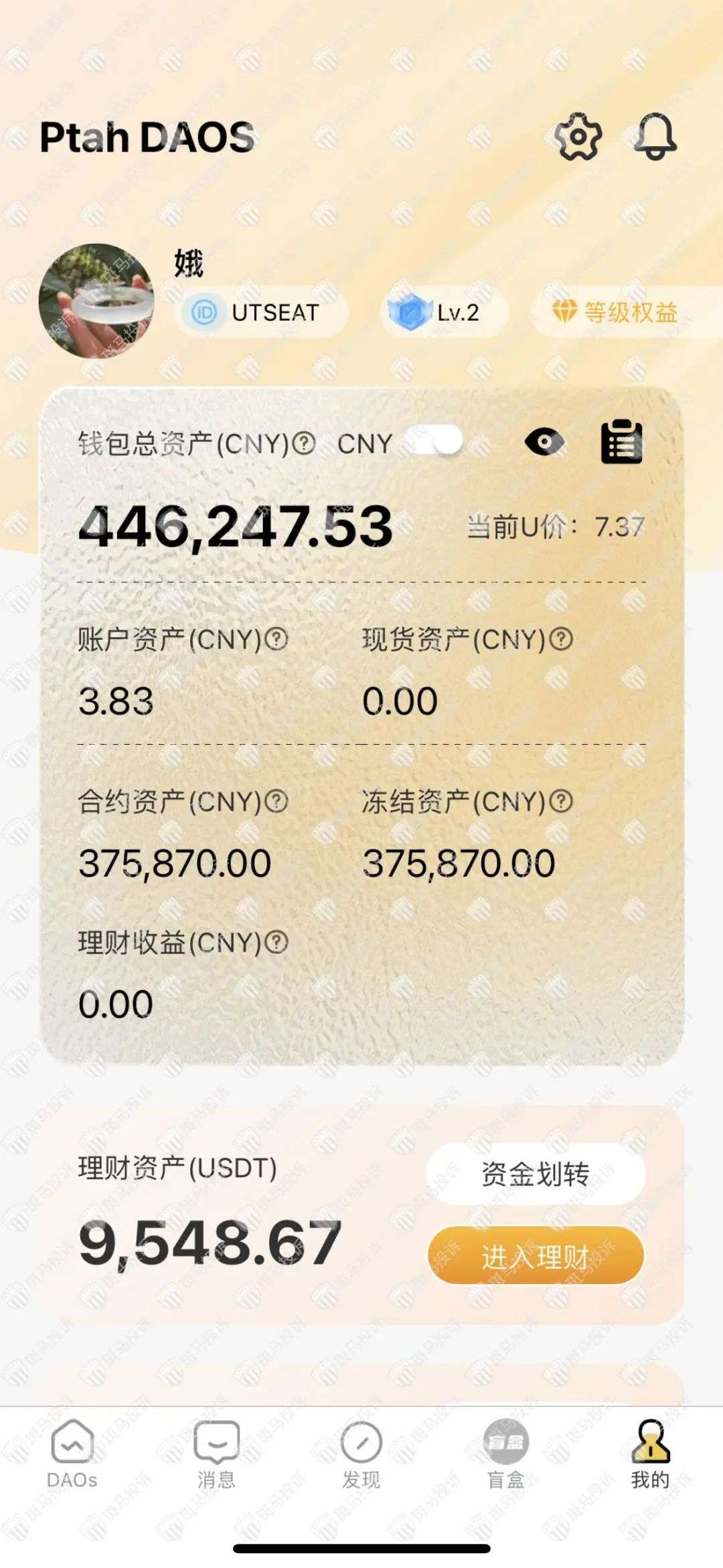The height and width of the screenshot is (1568, 723).
Task: Switch to the 盲盒 blind box tab
Action: pyautogui.click(x=505, y=1453)
